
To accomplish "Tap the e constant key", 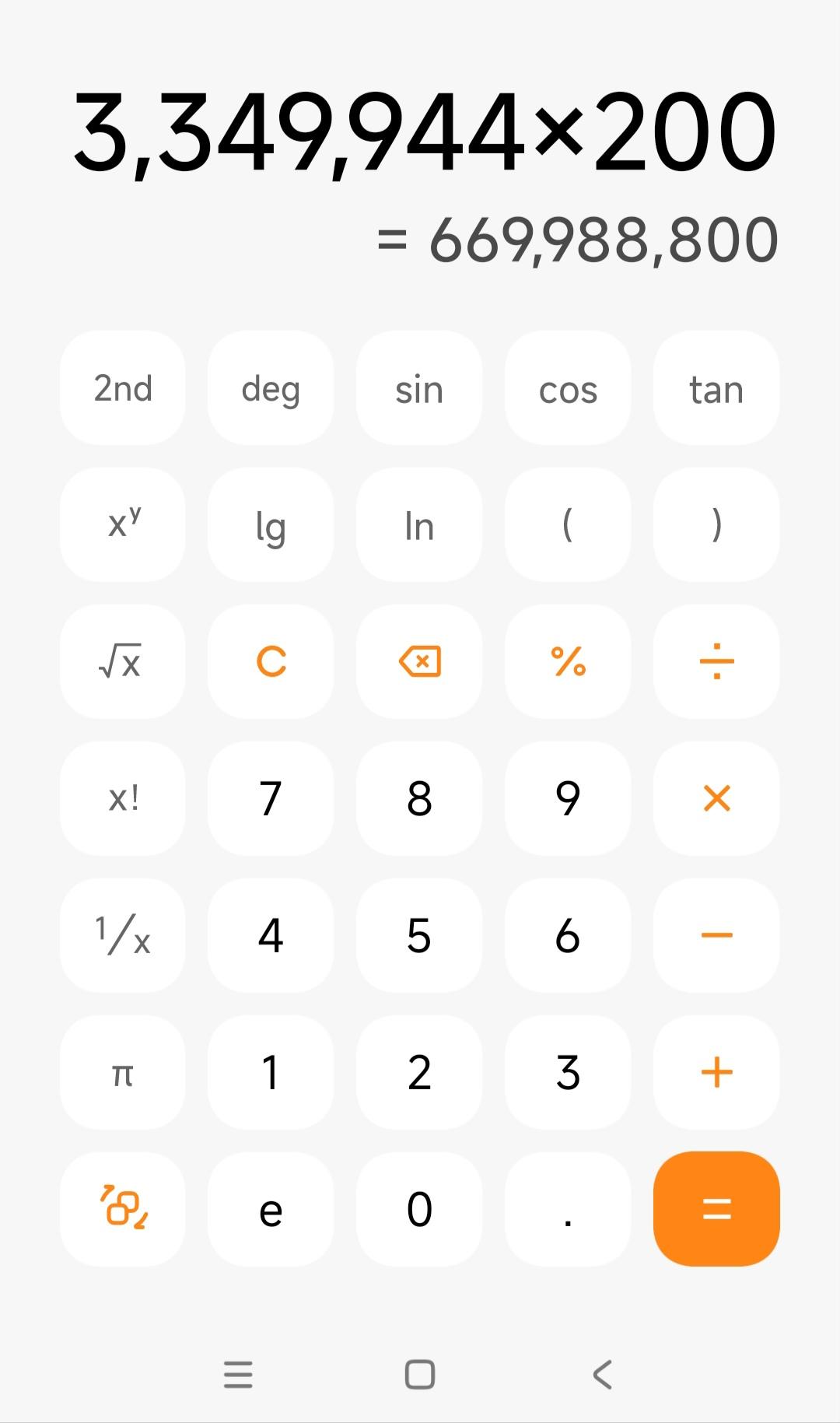I will coord(270,1207).
